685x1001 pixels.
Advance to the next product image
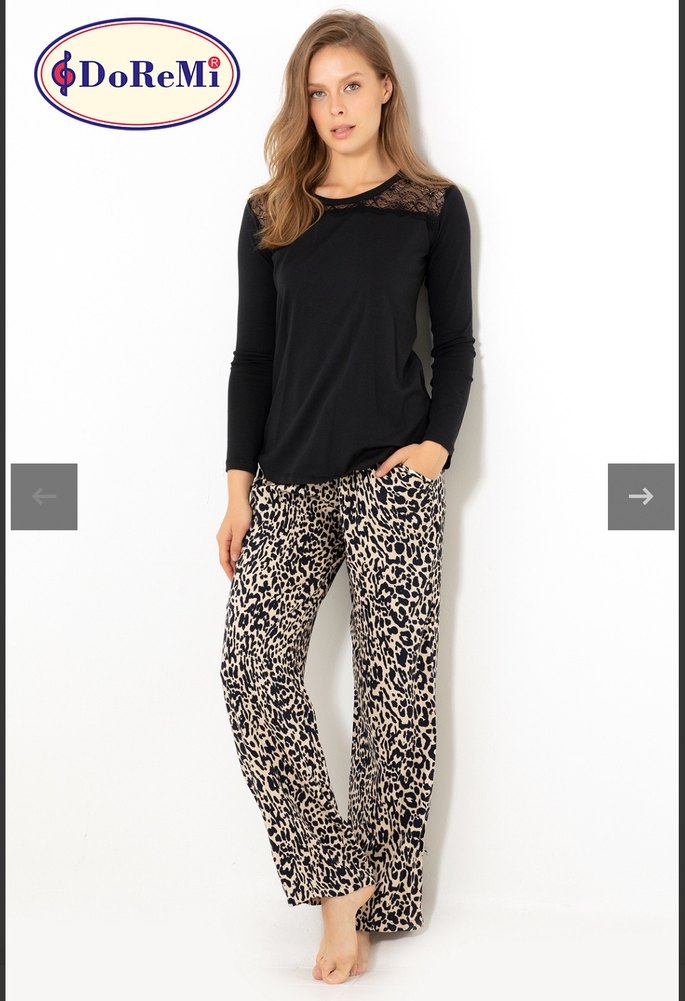(640, 496)
